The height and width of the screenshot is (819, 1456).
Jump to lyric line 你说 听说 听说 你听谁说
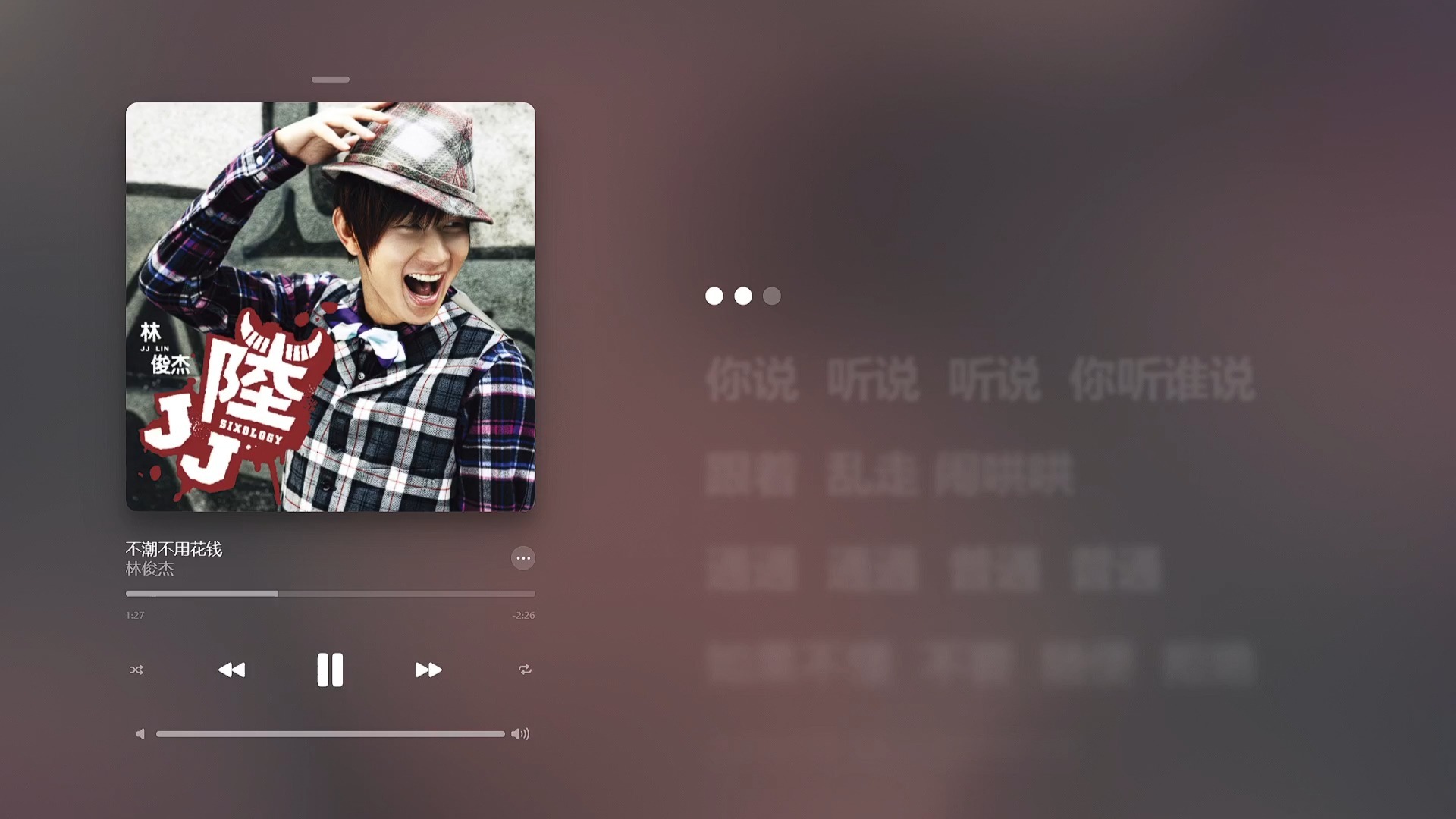pyautogui.click(x=979, y=379)
